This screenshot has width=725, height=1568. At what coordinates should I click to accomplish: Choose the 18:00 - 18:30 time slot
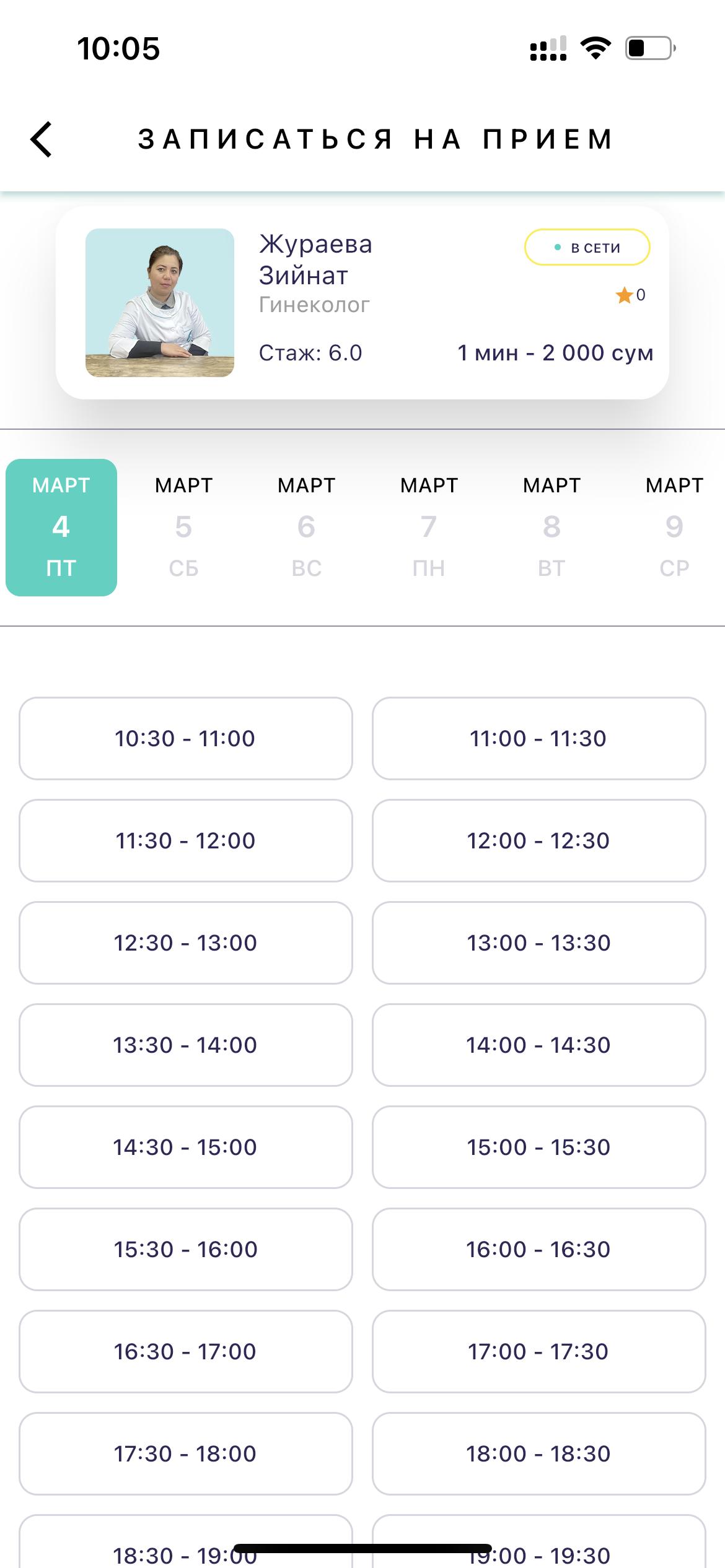(x=539, y=1453)
